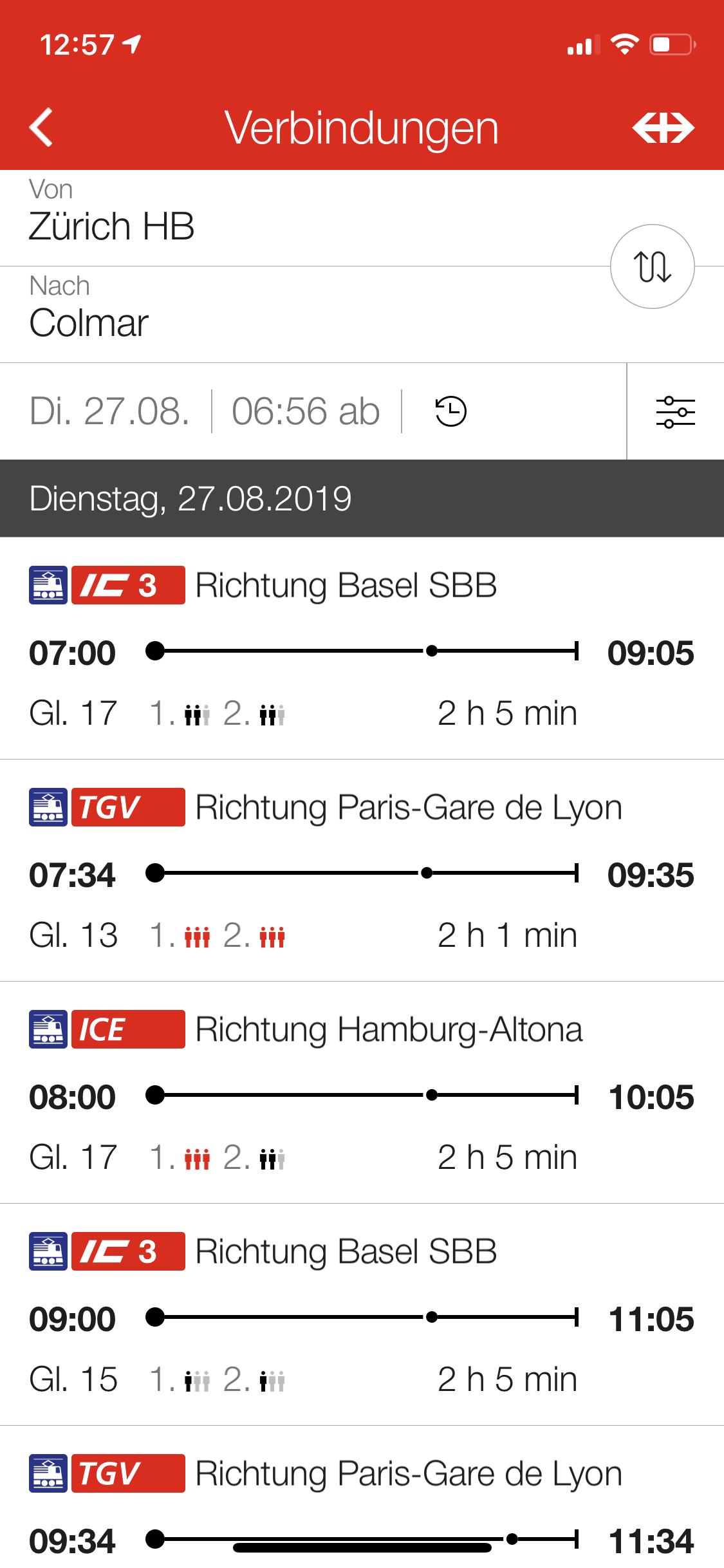View the 07:34 TGV connection details
This screenshot has height=1568, width=724.
pos(362,872)
